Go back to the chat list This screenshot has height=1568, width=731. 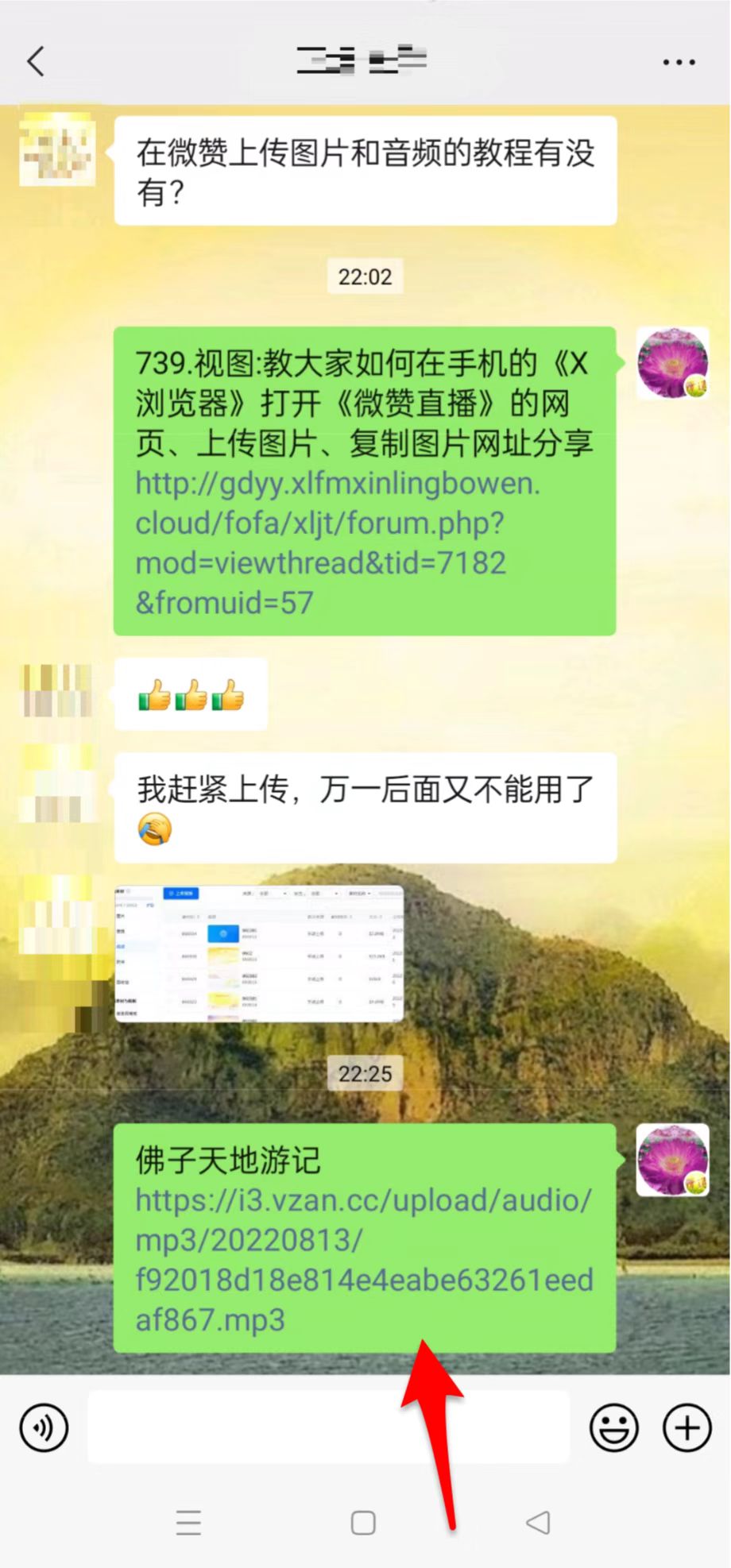[x=36, y=61]
